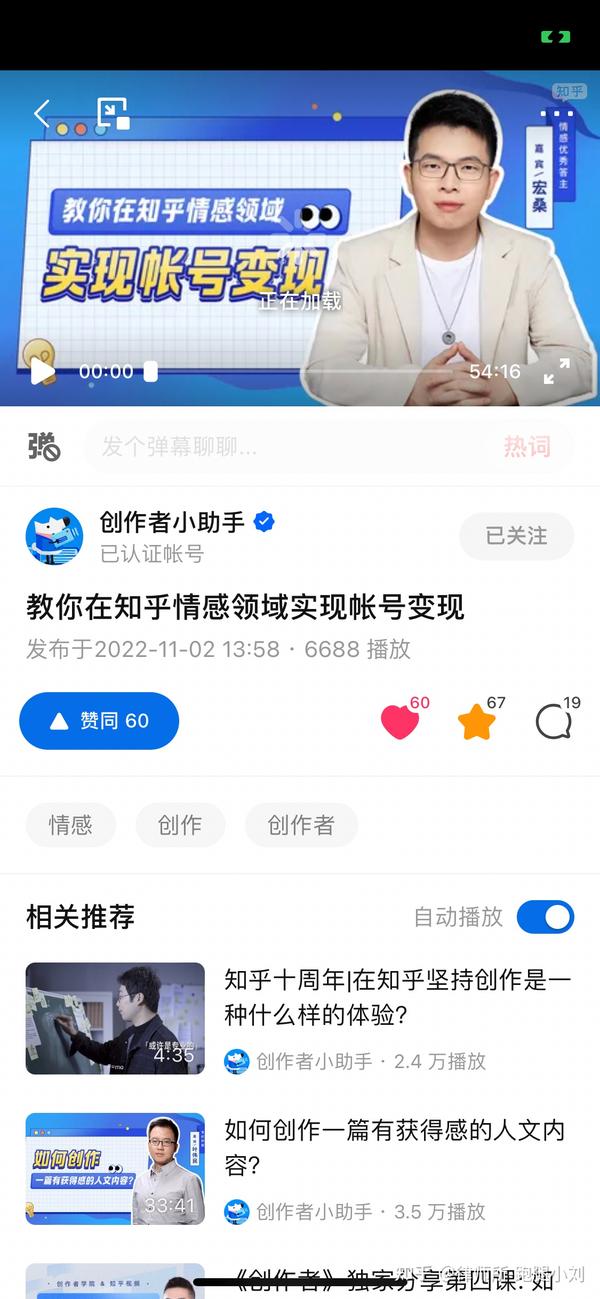
Task: Toggle the danmaku bullet comments icon
Action: (x=44, y=446)
